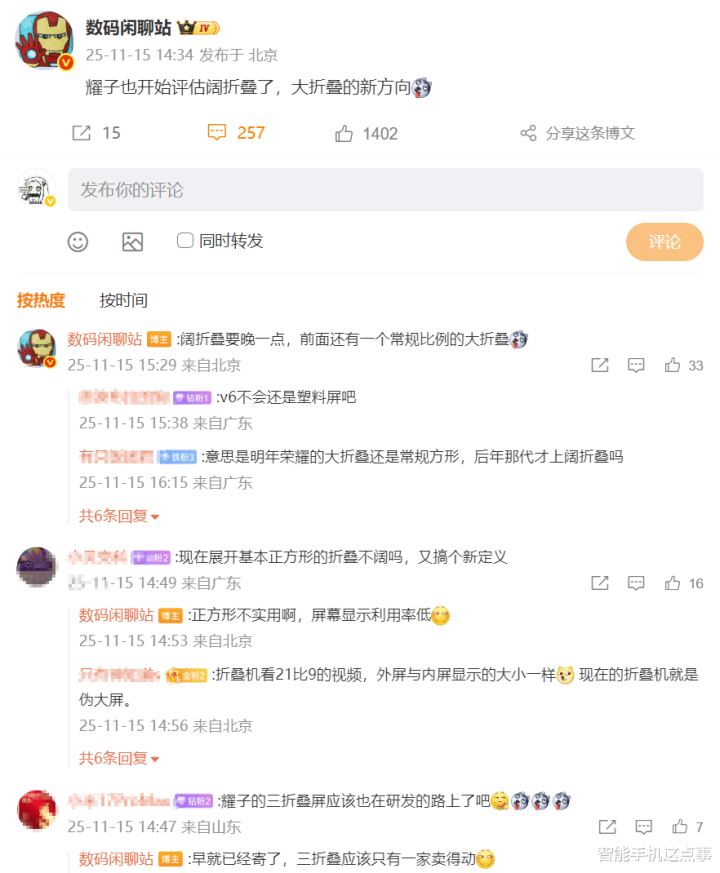Attach an image to your comment
Image resolution: width=720 pixels, height=873 pixels.
tap(132, 241)
